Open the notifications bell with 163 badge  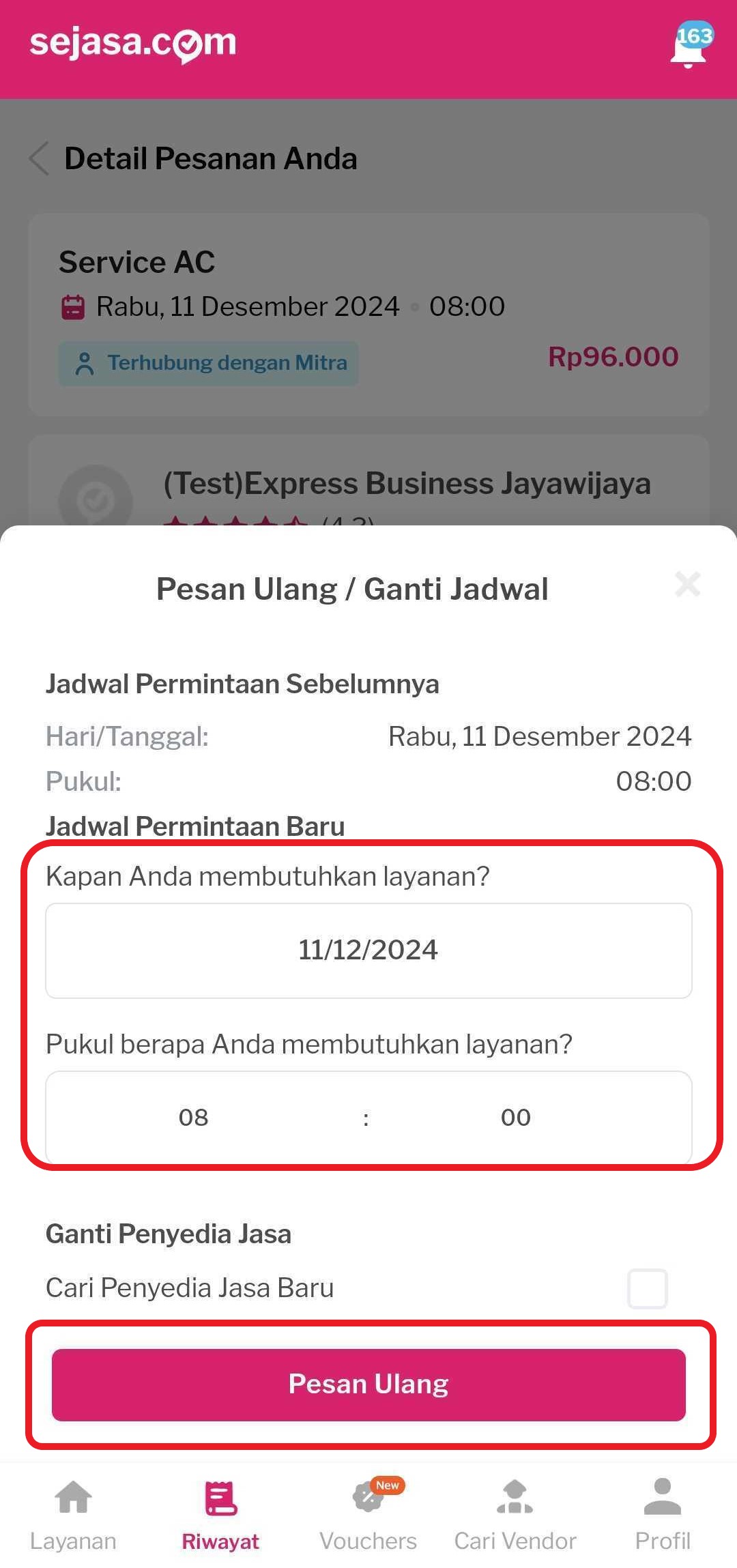pos(689,46)
